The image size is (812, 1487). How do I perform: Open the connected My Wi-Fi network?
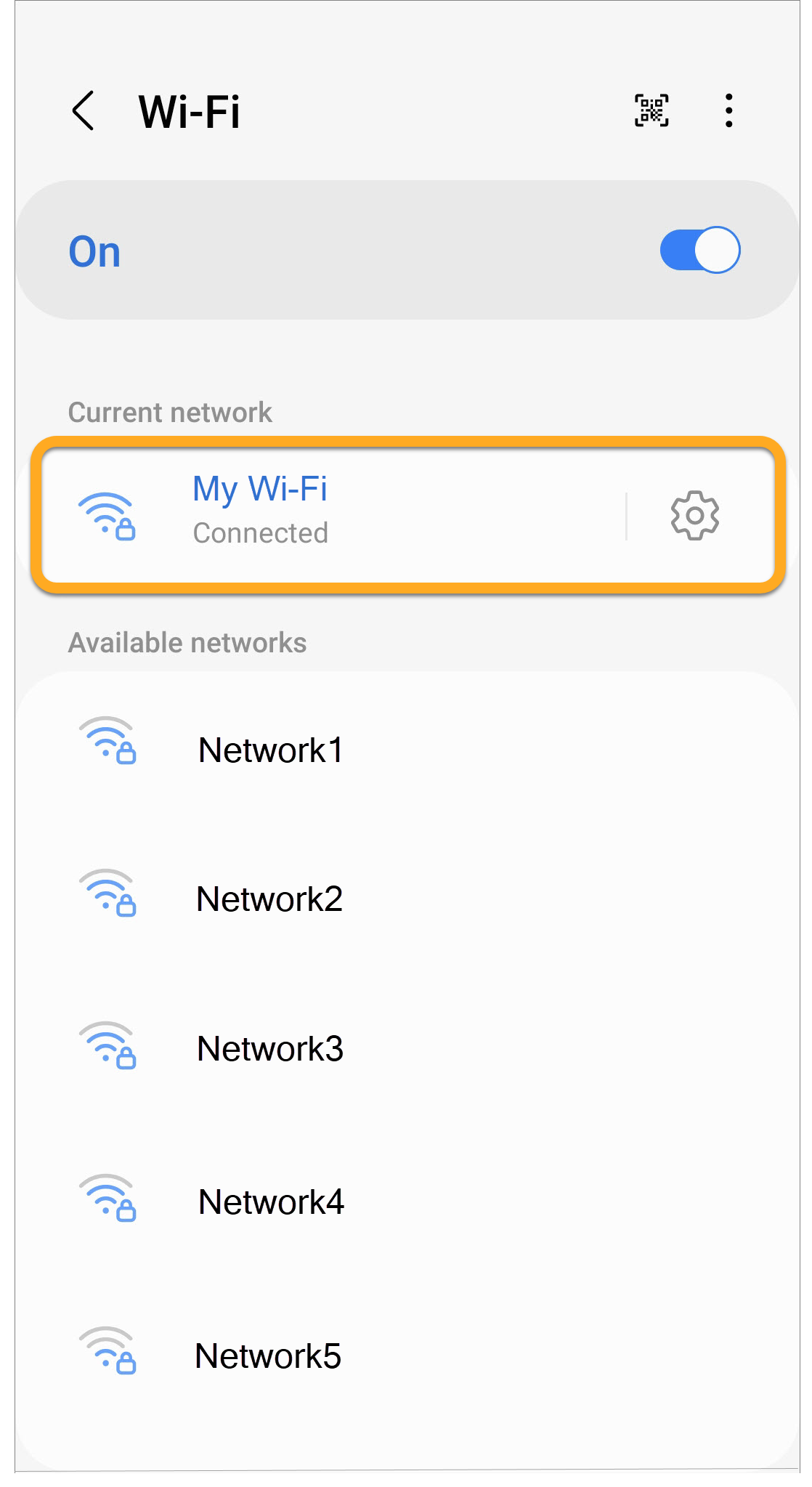point(327,514)
